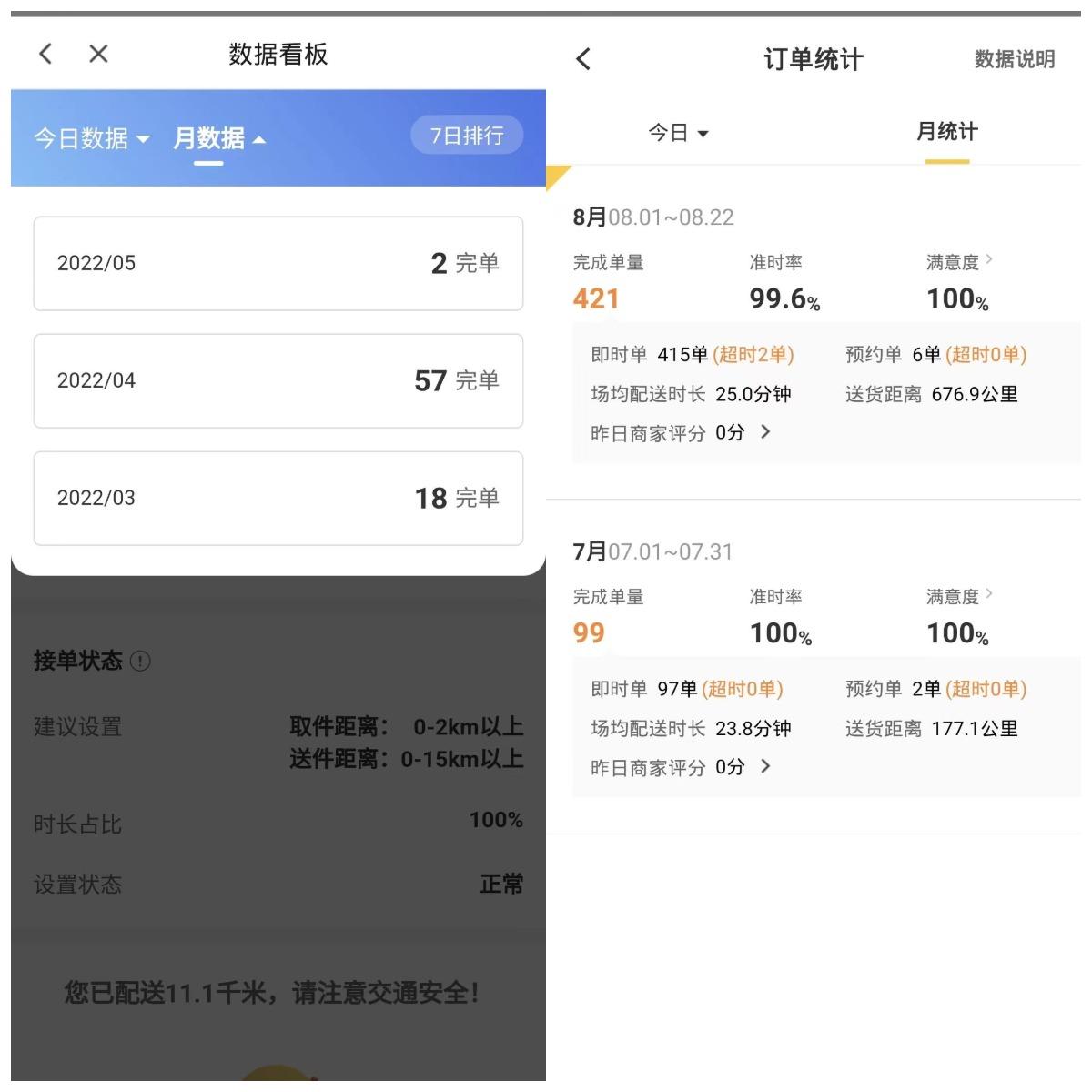This screenshot has width=1092, height=1092.
Task: Close the 数据看板 page
Action: coord(98,55)
